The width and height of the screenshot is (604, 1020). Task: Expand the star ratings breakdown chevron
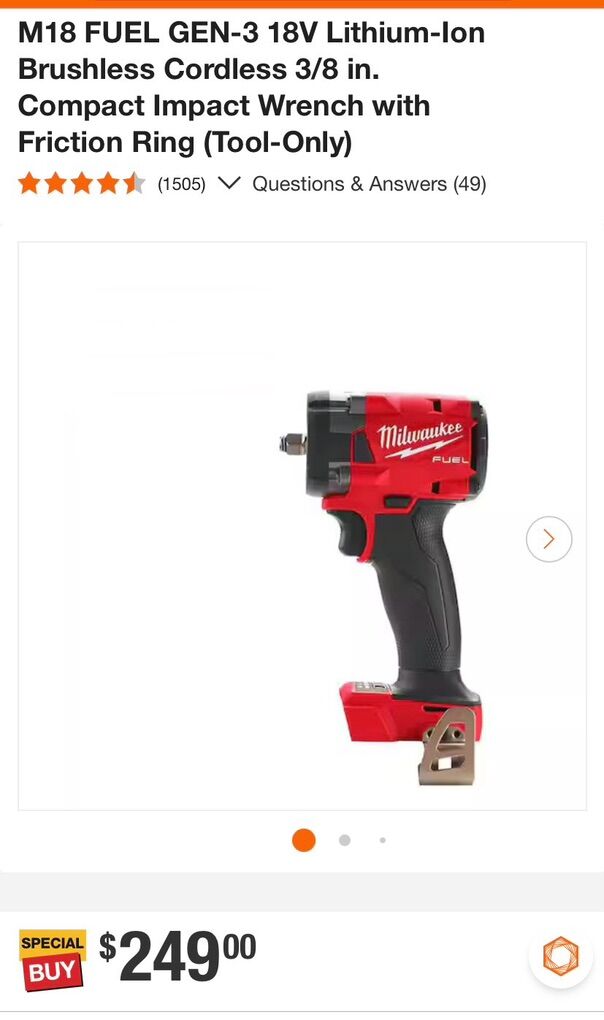pos(229,184)
